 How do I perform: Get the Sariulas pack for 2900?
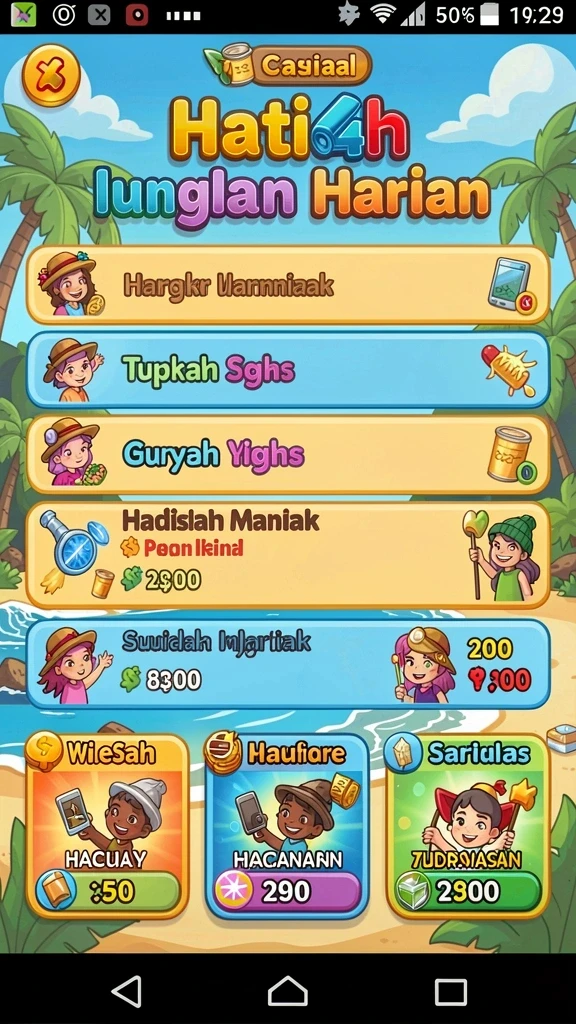click(468, 891)
